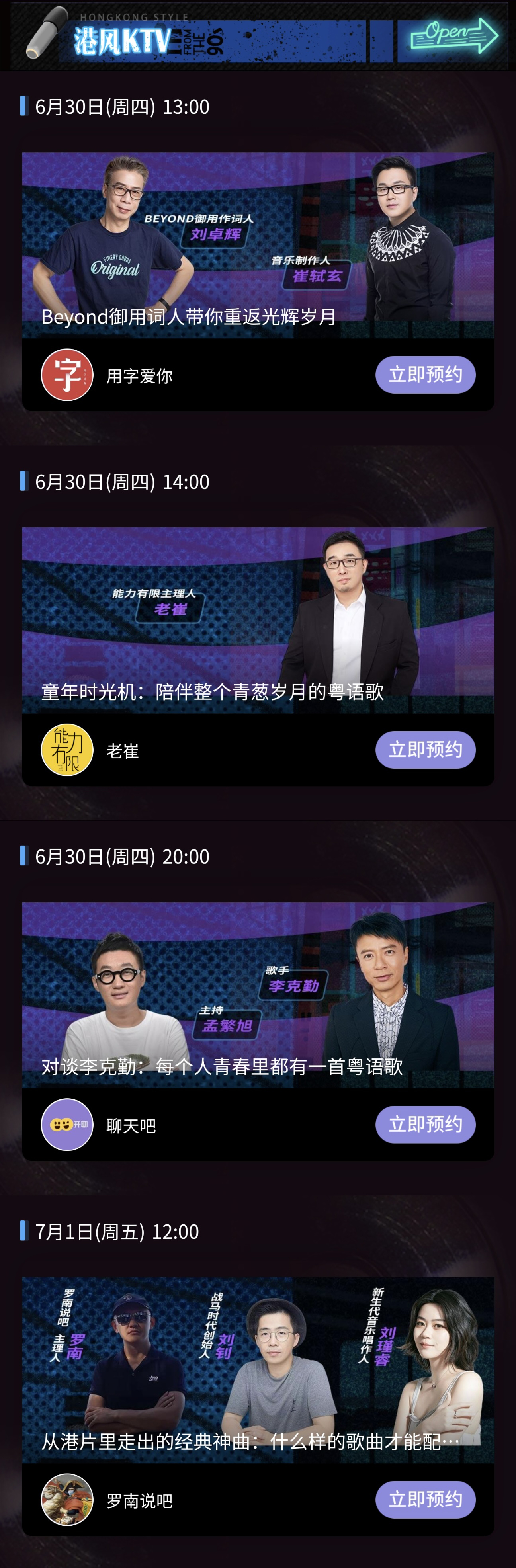Book the 罗南说吧 session via 立即预约
This screenshot has height=1568, width=516.
pos(425,1499)
